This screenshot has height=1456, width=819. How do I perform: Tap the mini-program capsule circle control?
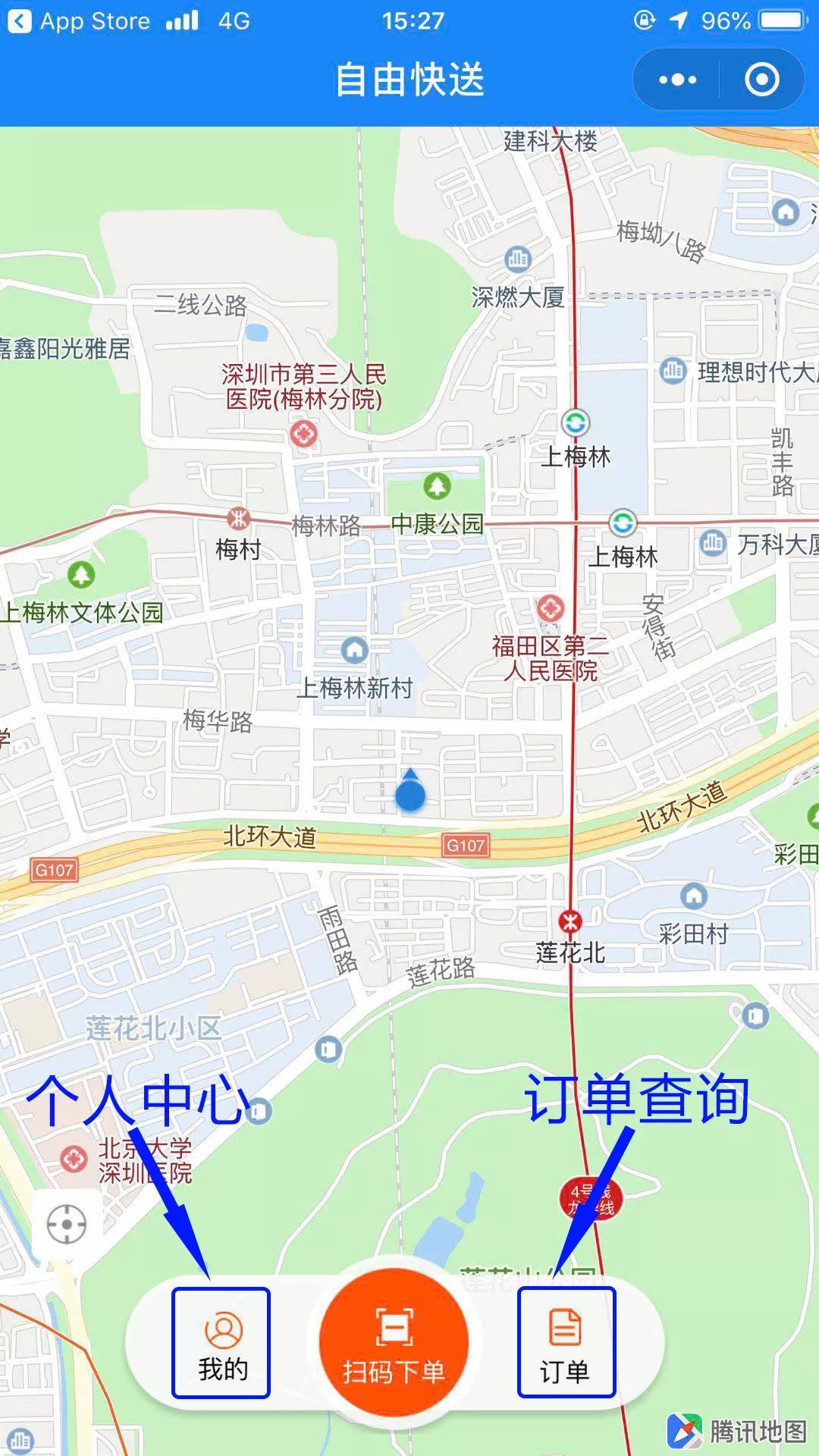pos(762,79)
